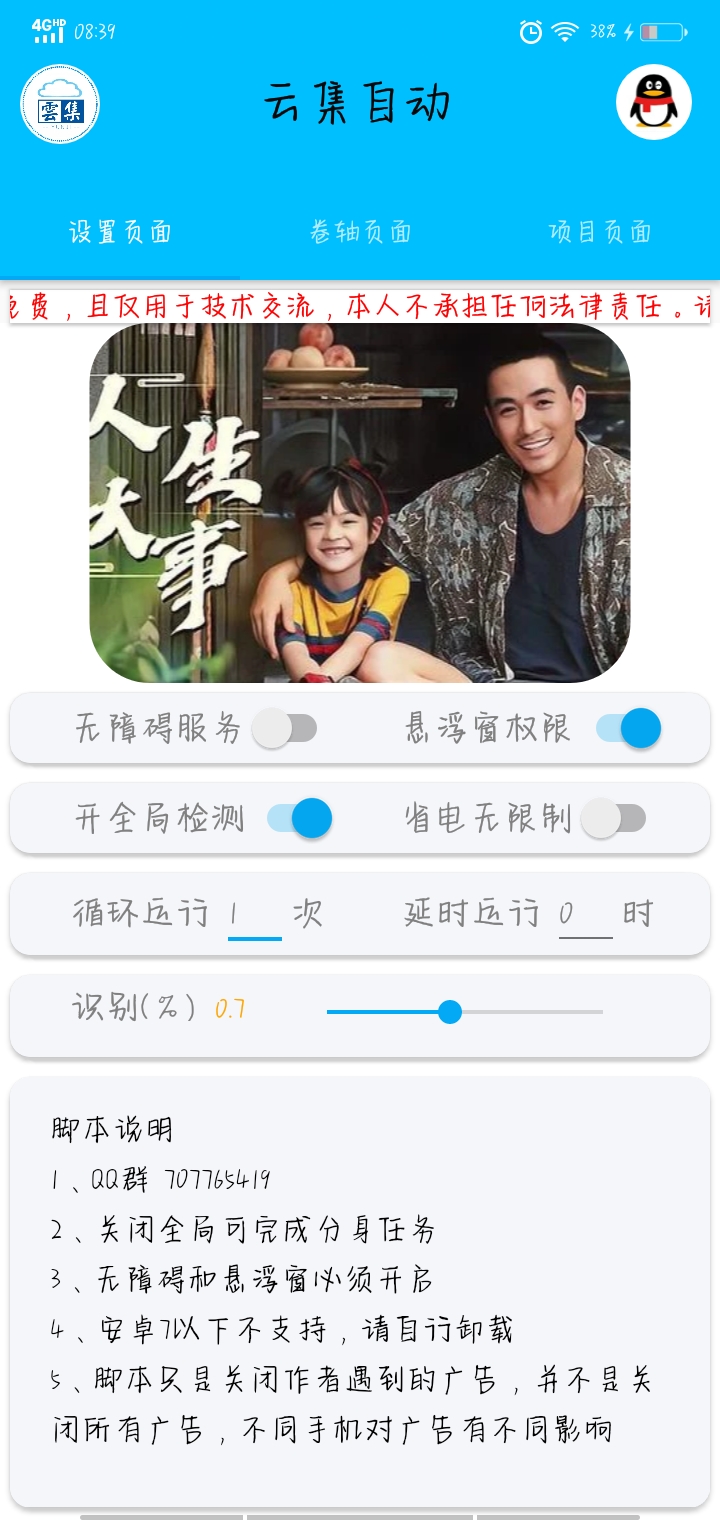Select the 设置页面 tab
The height and width of the screenshot is (1520, 720).
(120, 232)
